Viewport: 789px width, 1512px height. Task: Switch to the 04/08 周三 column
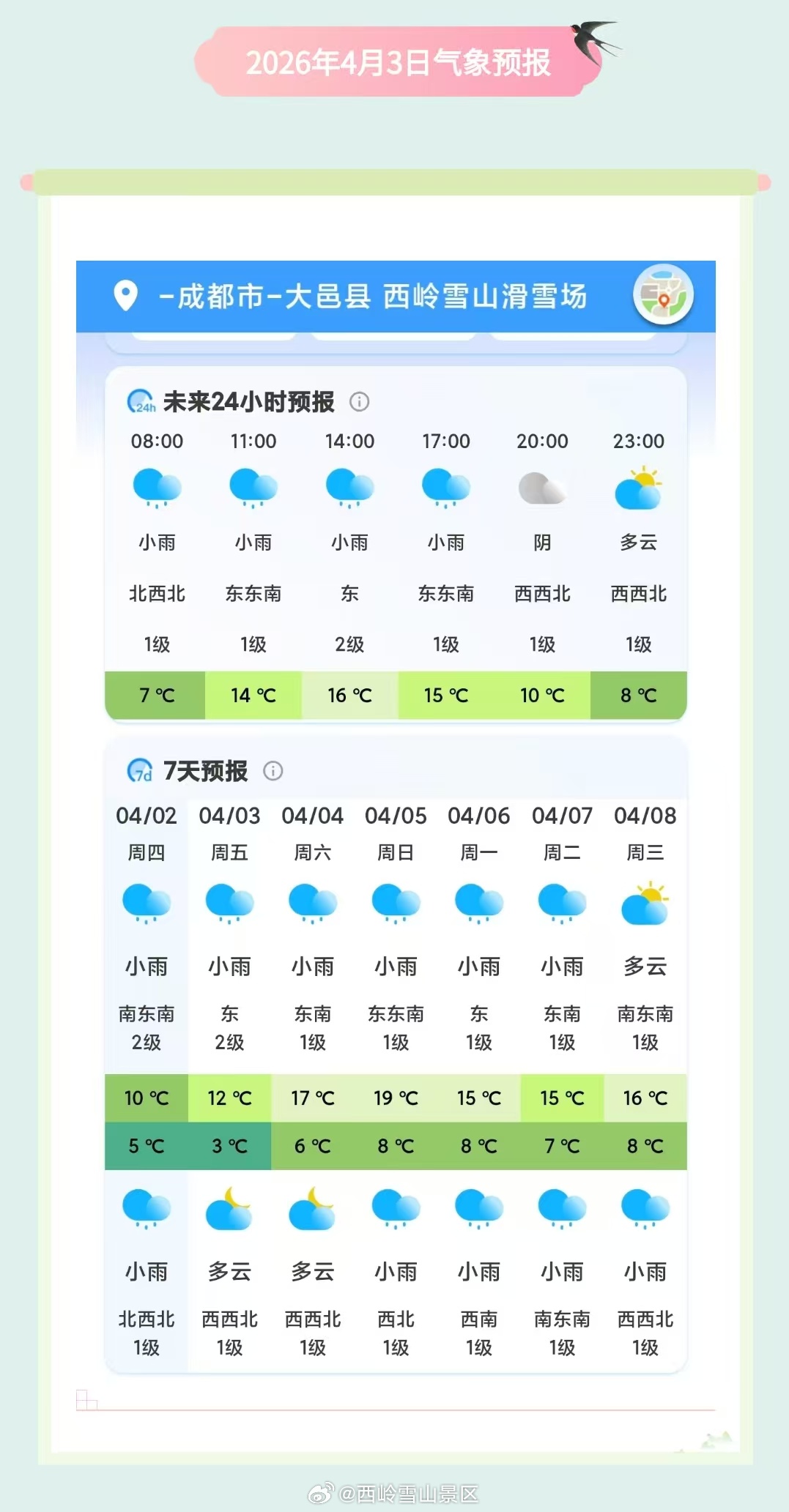point(645,833)
